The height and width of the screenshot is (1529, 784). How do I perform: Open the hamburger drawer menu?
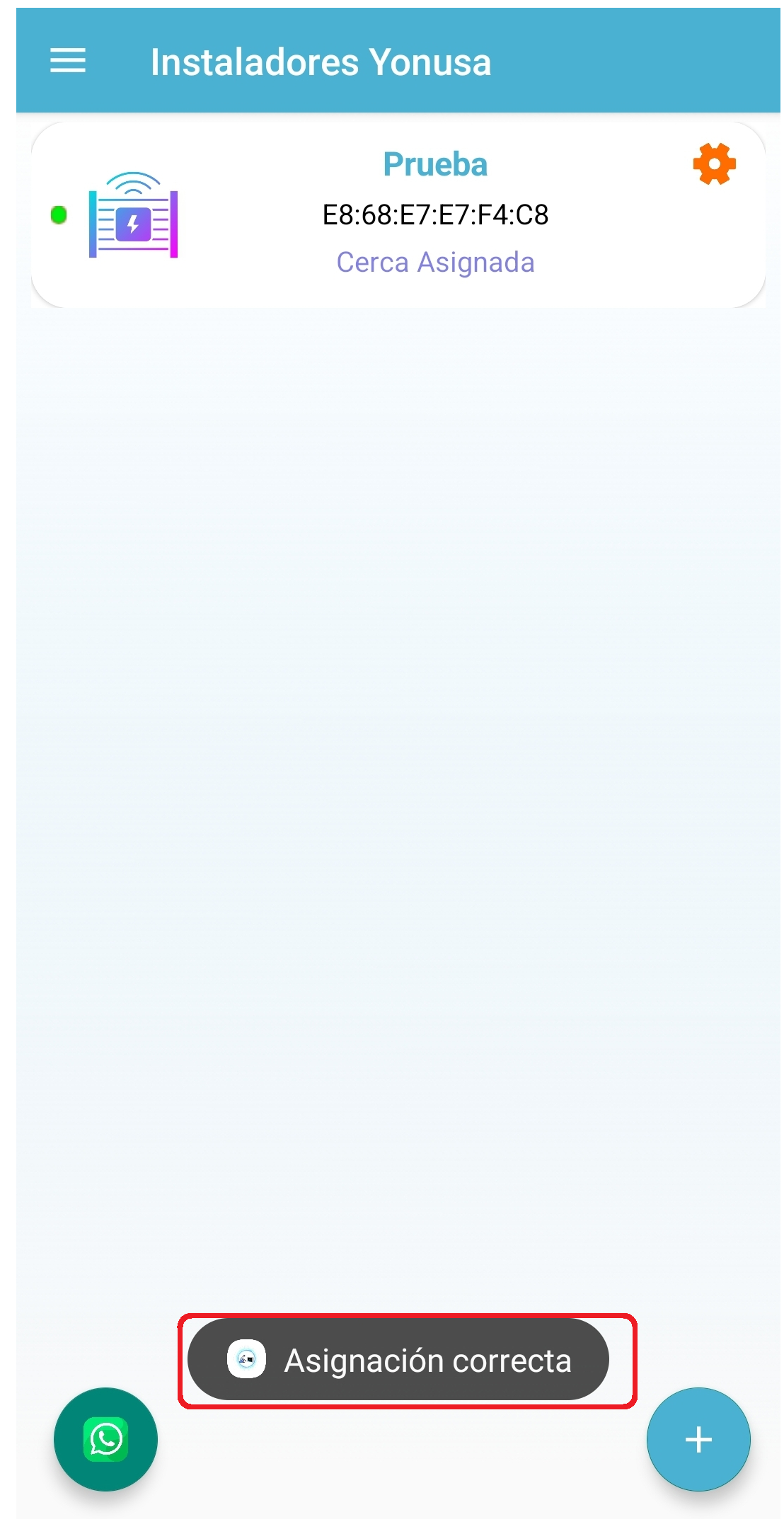pyautogui.click(x=68, y=61)
